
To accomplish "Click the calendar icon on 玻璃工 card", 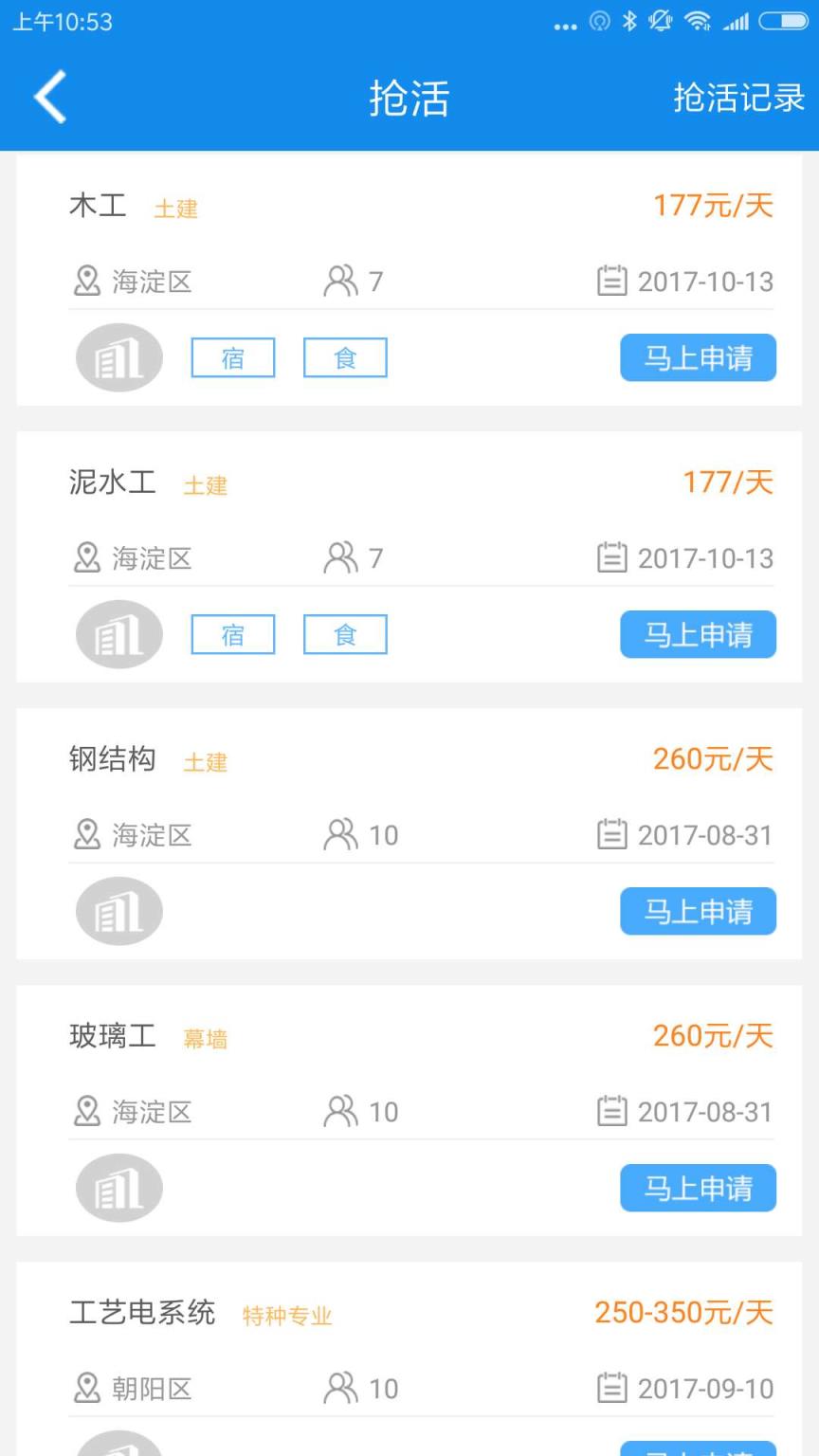I will (614, 1111).
